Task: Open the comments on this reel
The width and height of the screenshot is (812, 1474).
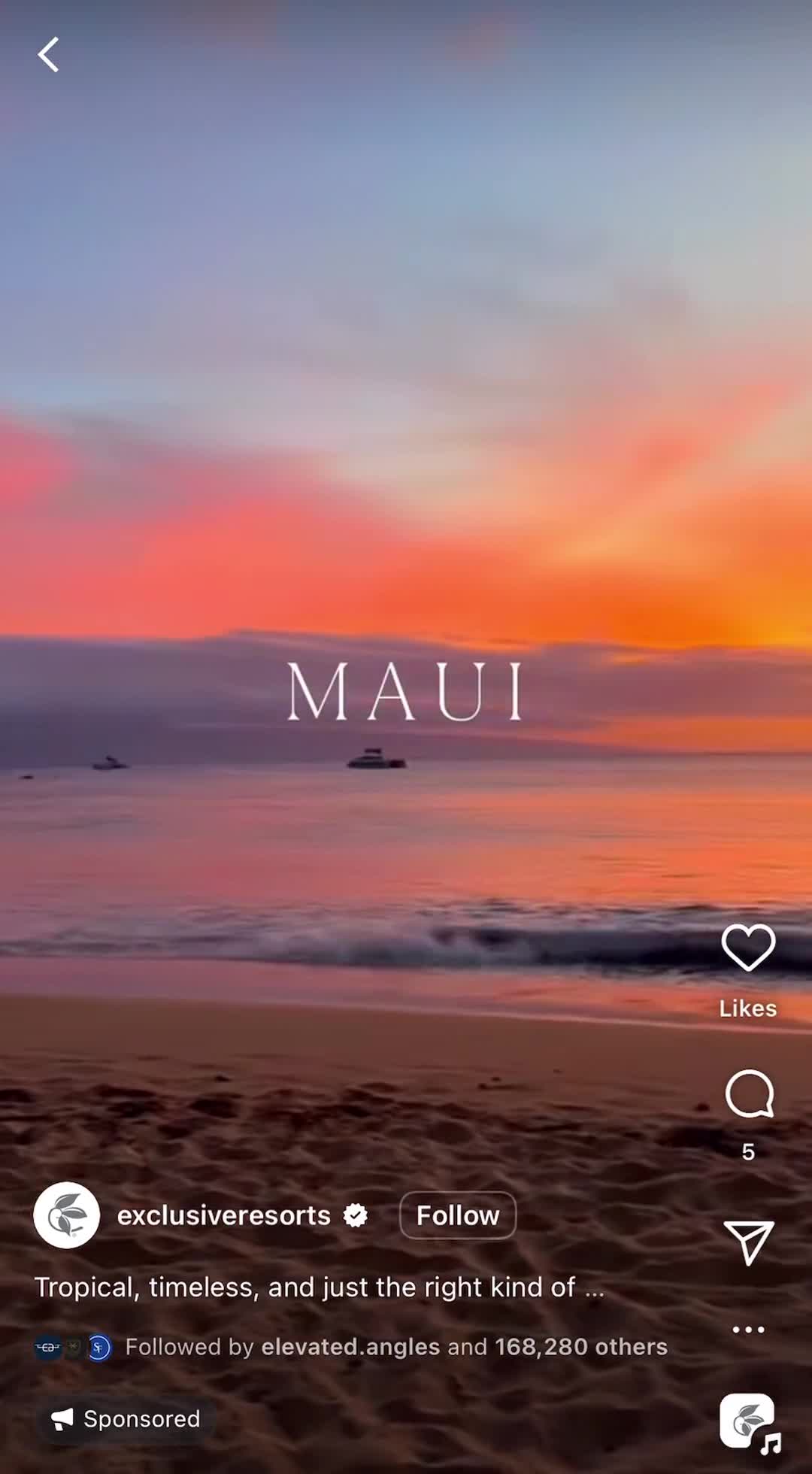Action: coord(749,1094)
